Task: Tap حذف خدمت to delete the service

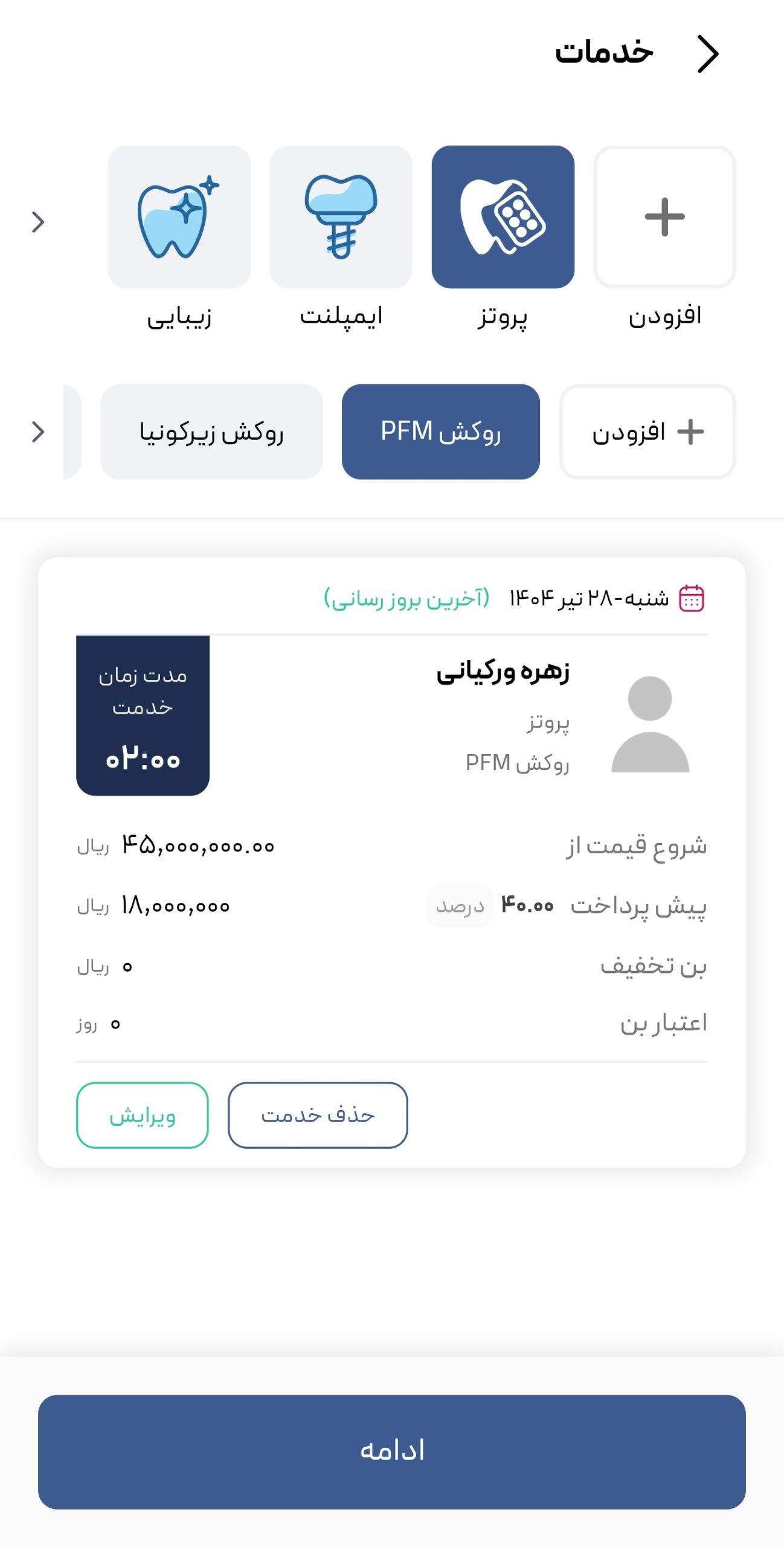Action: (318, 1115)
